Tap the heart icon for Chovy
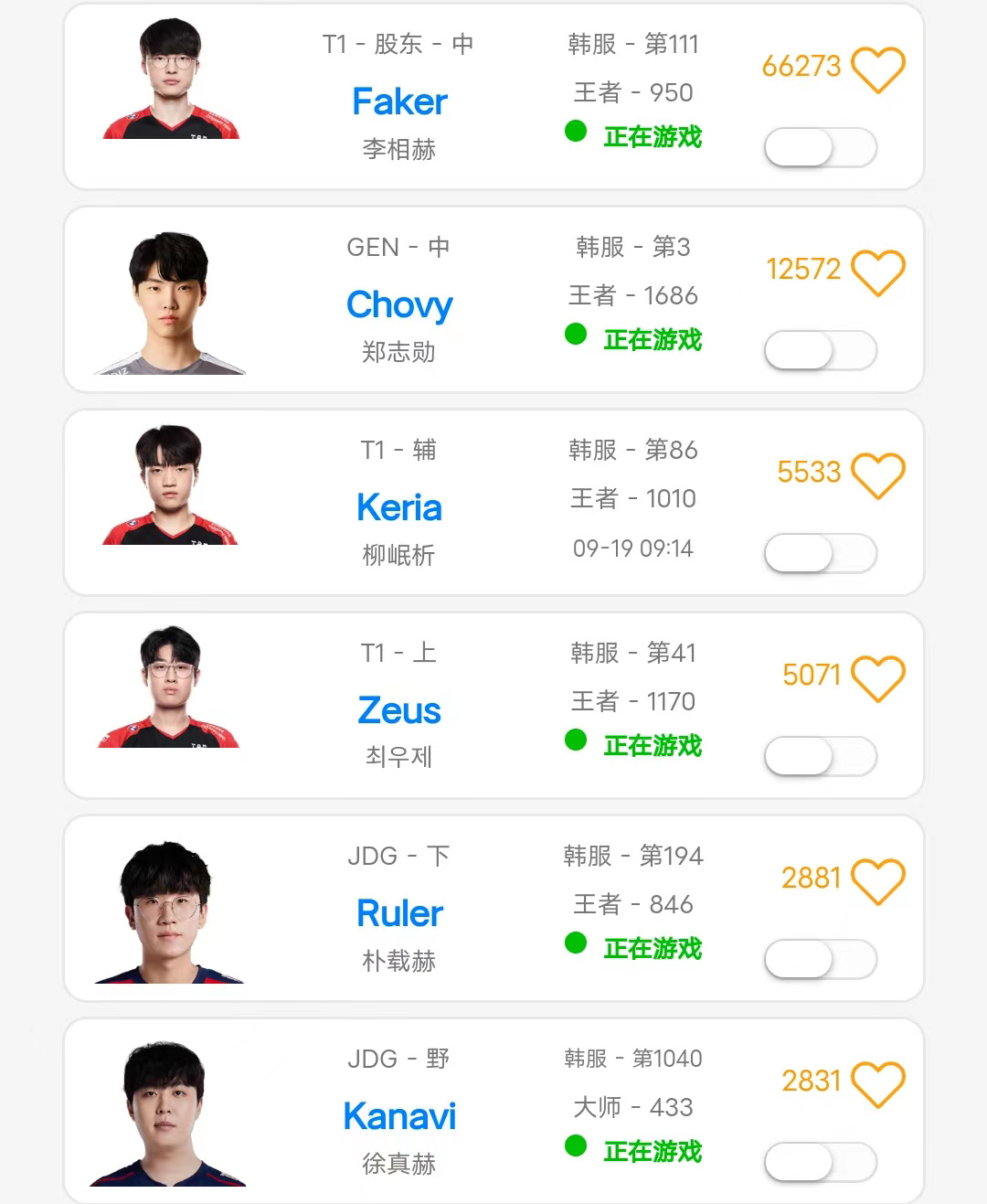Image resolution: width=987 pixels, height=1204 pixels. tap(877, 272)
